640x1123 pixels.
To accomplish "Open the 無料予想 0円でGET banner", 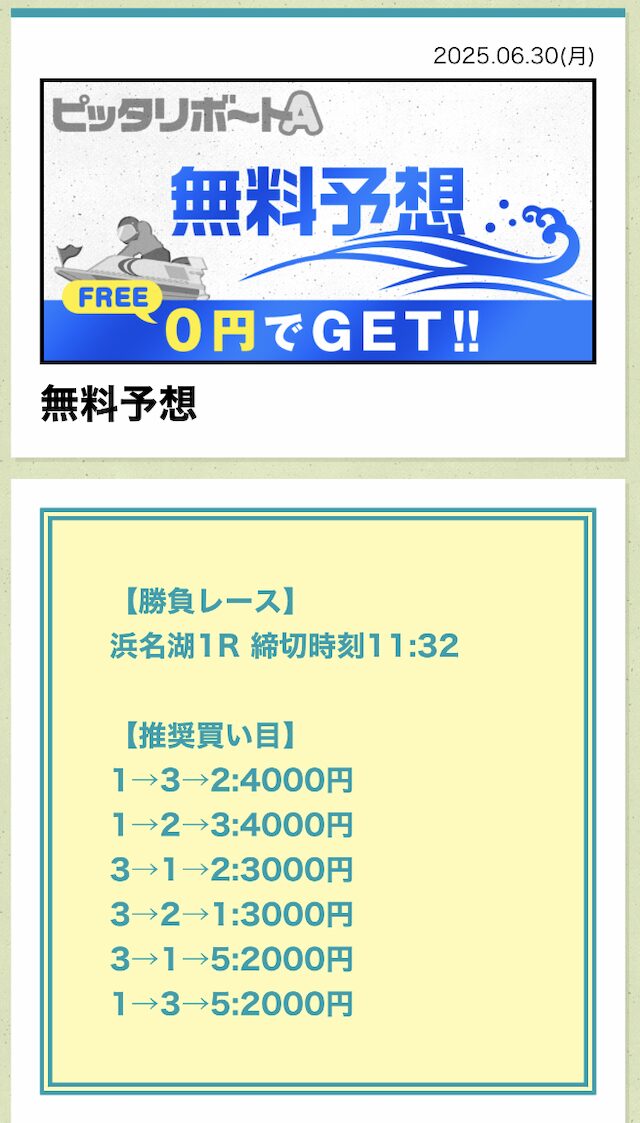I will (318, 221).
